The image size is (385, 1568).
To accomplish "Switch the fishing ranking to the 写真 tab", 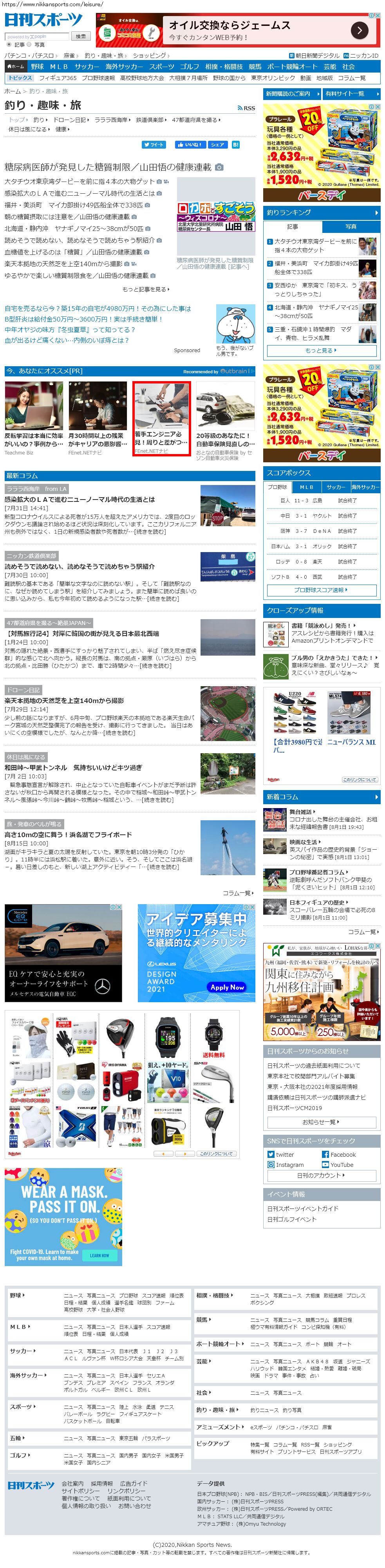I will point(351,226).
